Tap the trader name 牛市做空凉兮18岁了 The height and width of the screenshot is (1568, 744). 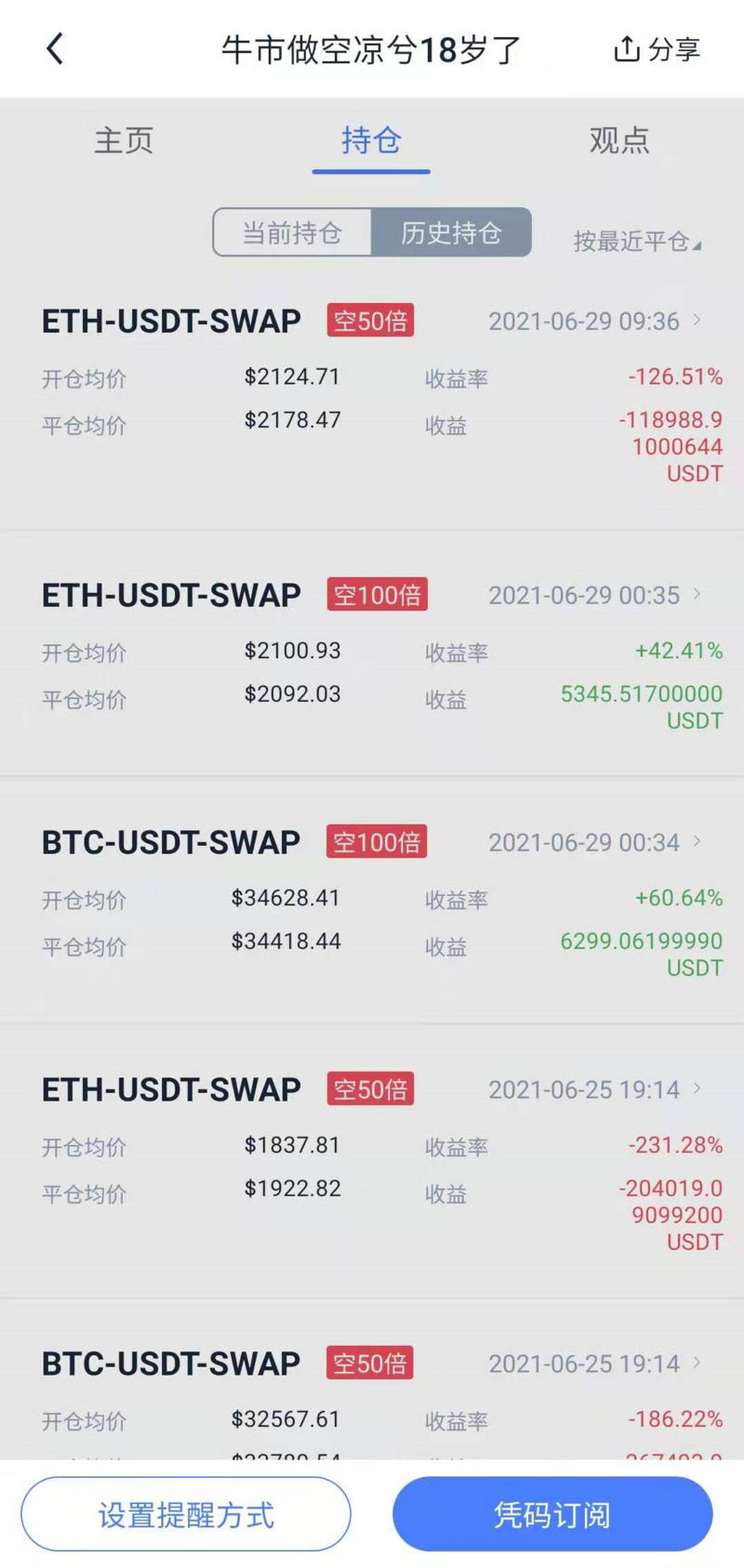tap(371, 49)
